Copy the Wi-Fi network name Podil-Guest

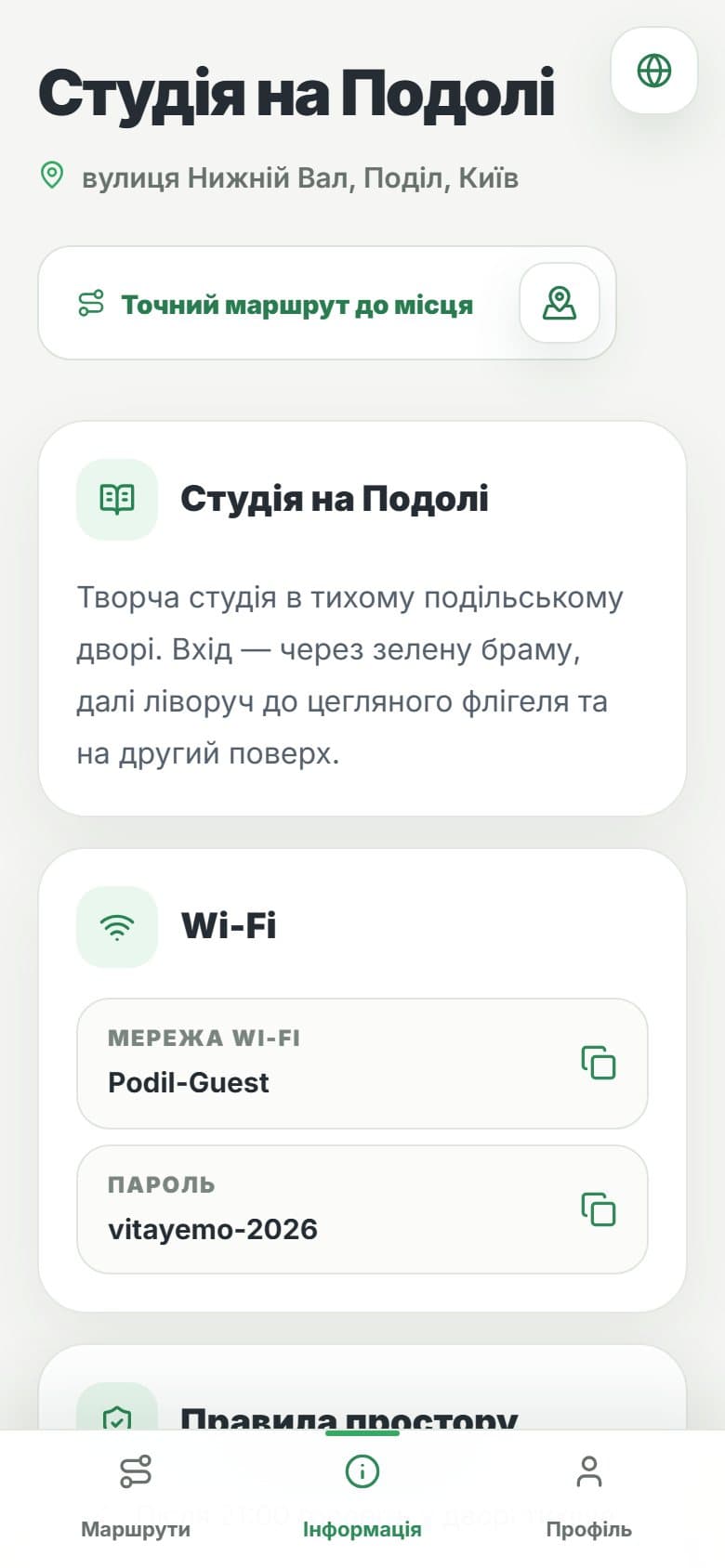tap(599, 1063)
